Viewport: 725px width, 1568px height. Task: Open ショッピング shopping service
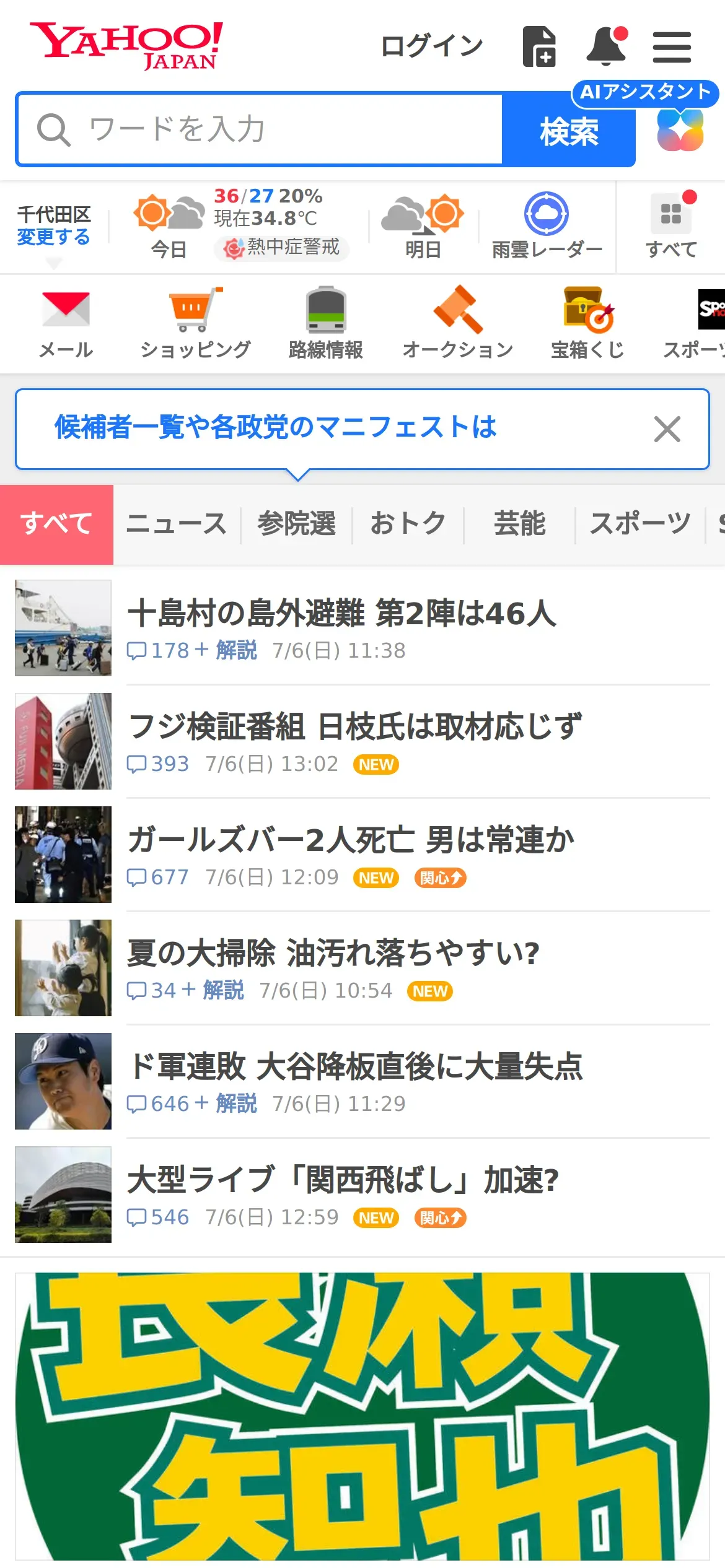pyautogui.click(x=196, y=323)
